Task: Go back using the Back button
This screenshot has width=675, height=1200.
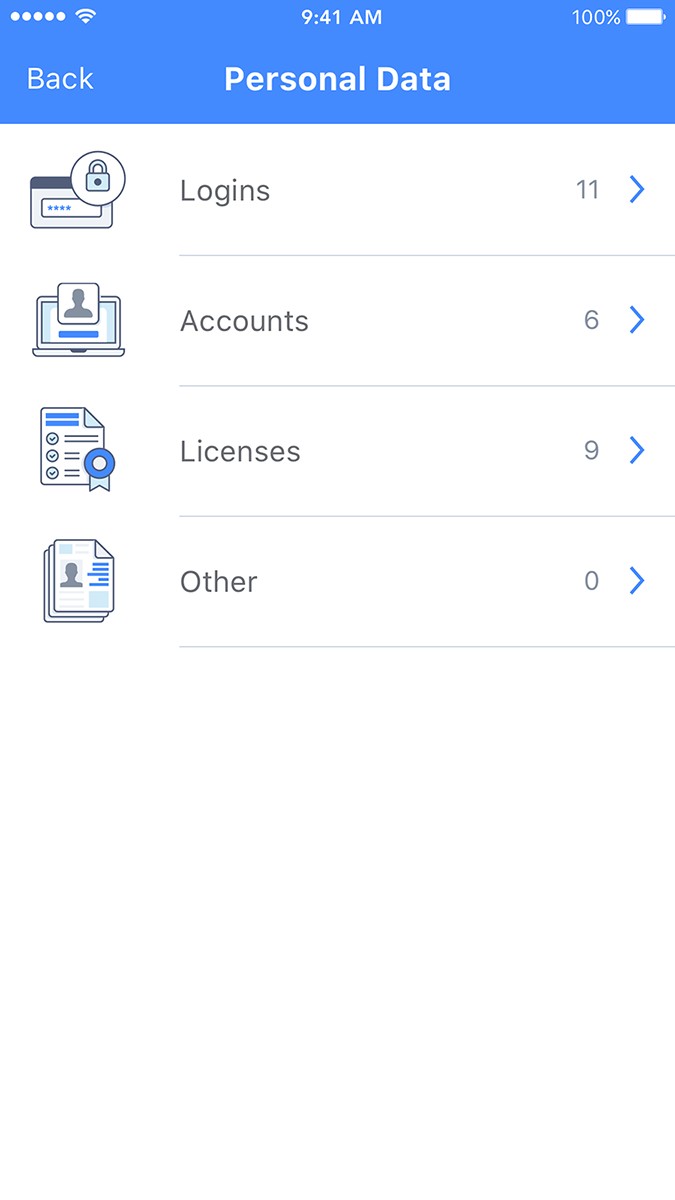Action: click(60, 79)
